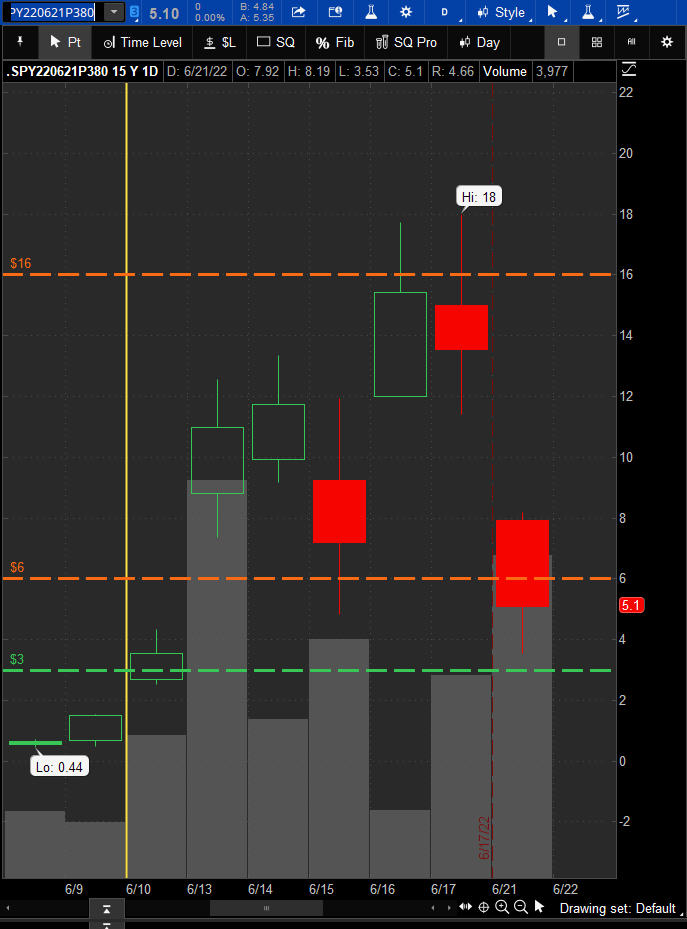Switch to the Day timeframe button
Screen dimensions: 687x929
[x=479, y=42]
